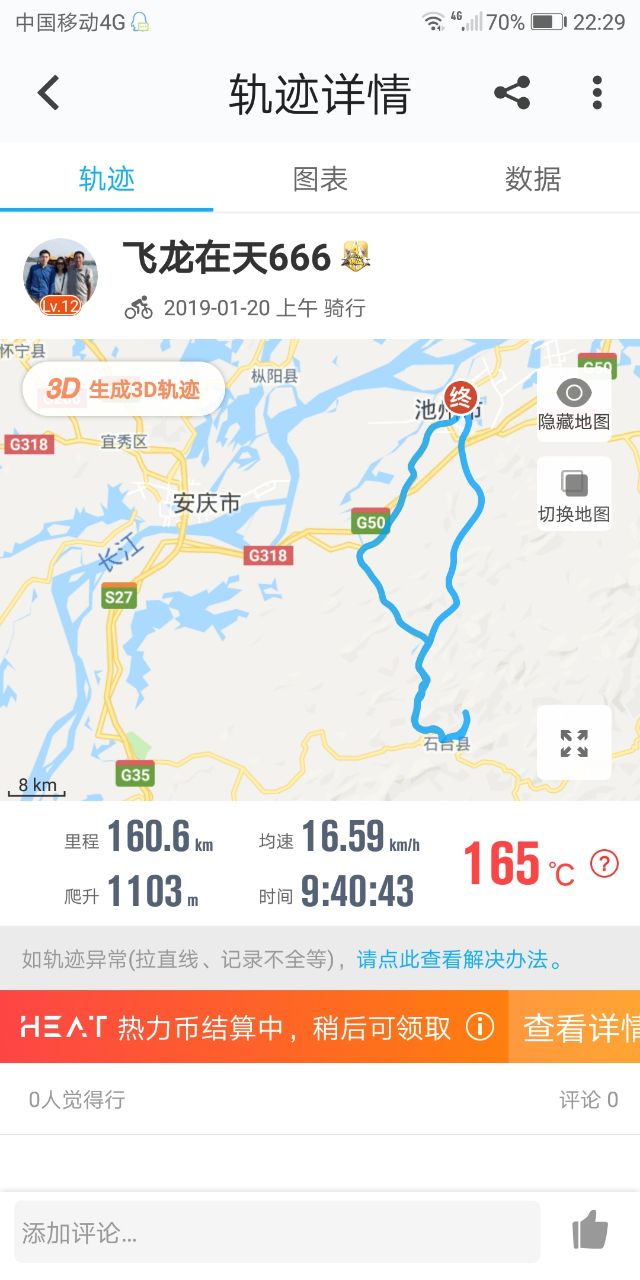This screenshot has width=640, height=1280.
Task: Share this cycling track
Action: (x=512, y=93)
